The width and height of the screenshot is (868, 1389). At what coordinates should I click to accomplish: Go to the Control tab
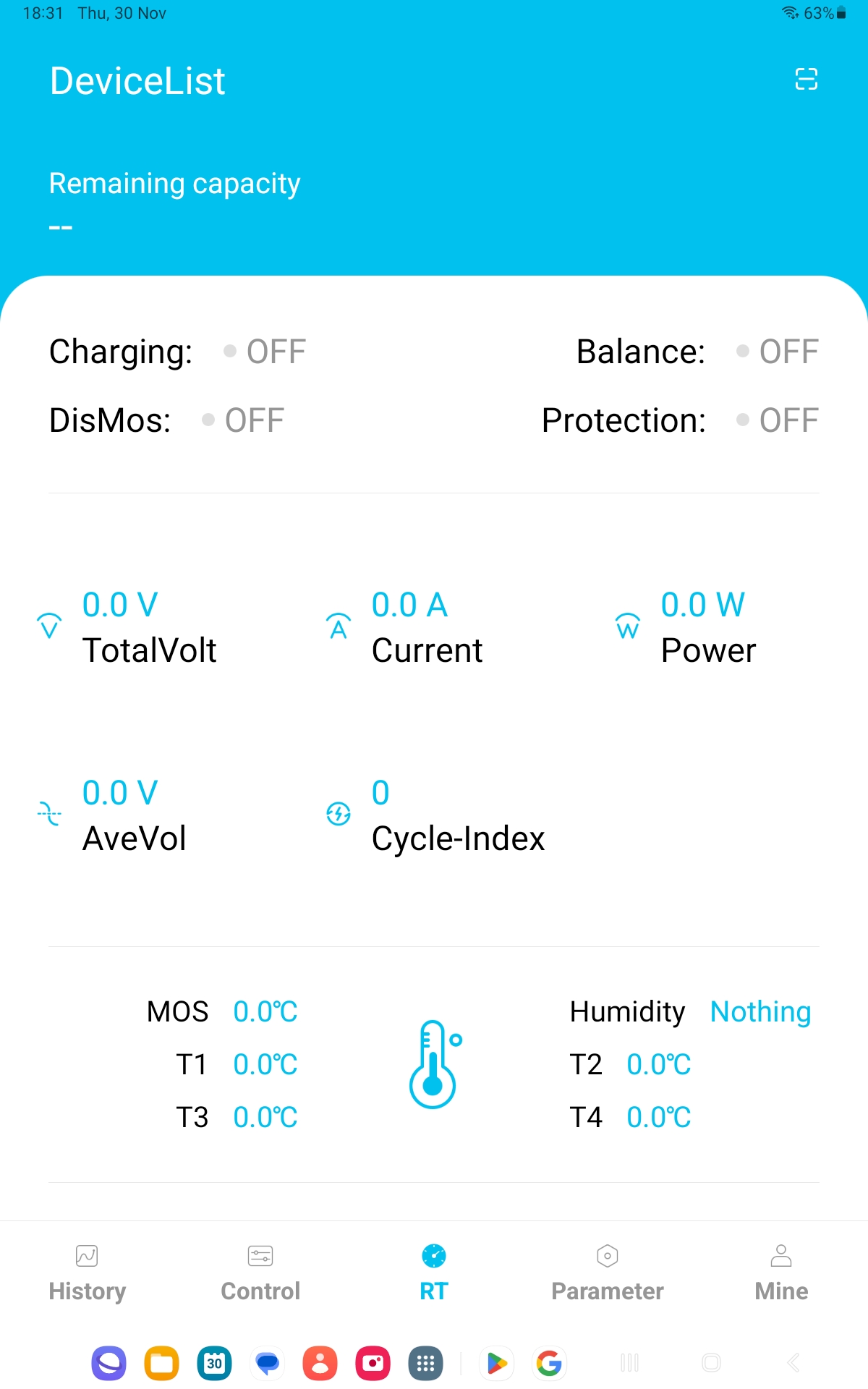pyautogui.click(x=260, y=1273)
